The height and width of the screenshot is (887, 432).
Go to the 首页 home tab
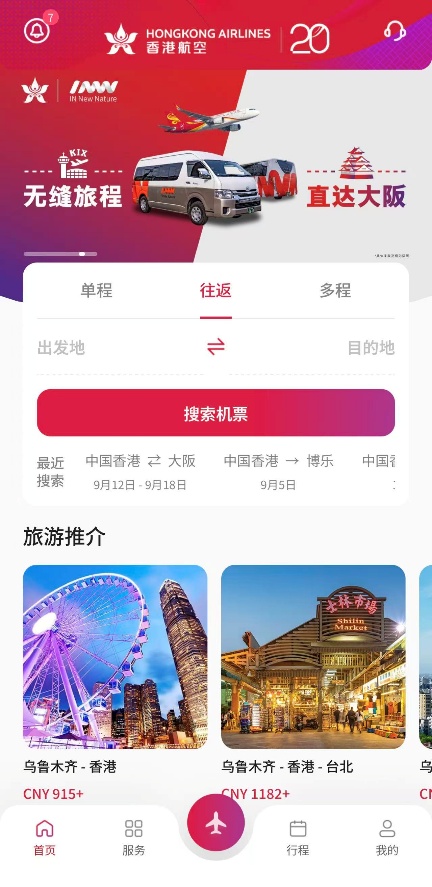[x=45, y=838]
